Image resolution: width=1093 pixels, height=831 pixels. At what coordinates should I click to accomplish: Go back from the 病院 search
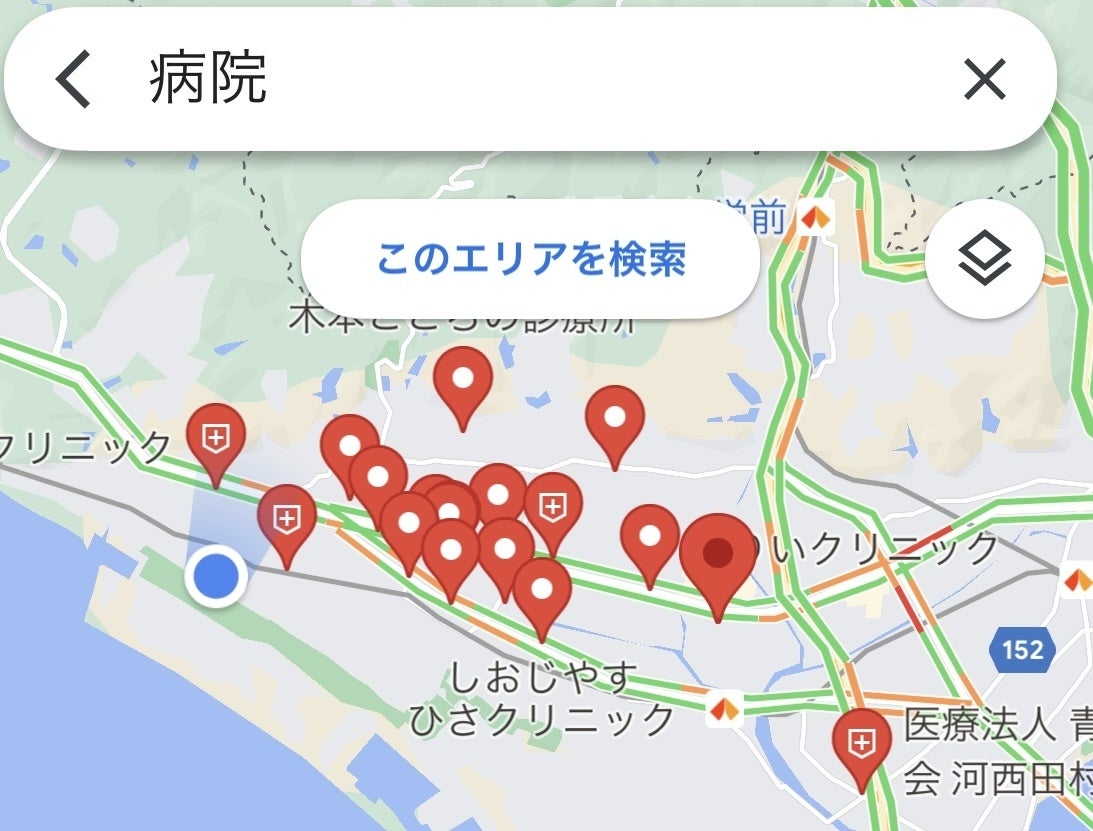pos(74,80)
